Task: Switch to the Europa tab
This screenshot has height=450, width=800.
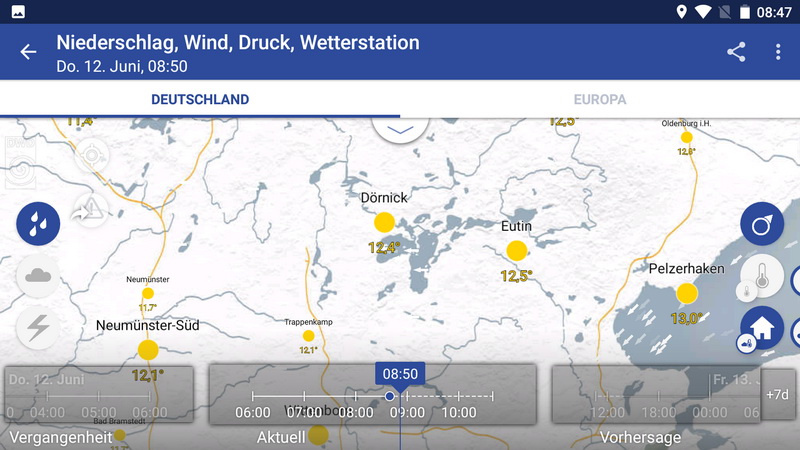Action: pyautogui.click(x=600, y=99)
